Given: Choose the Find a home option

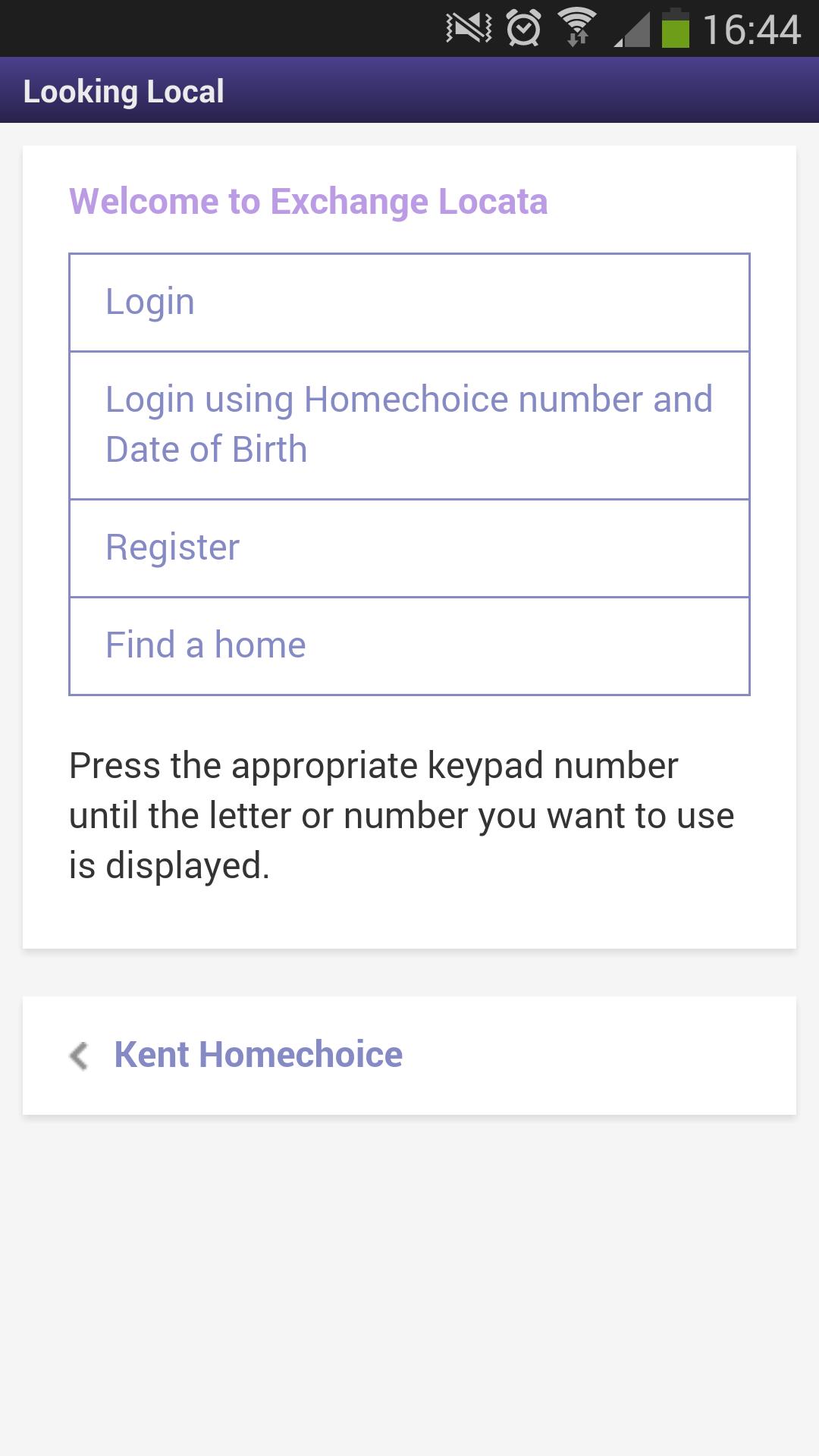Looking at the screenshot, I should [409, 645].
